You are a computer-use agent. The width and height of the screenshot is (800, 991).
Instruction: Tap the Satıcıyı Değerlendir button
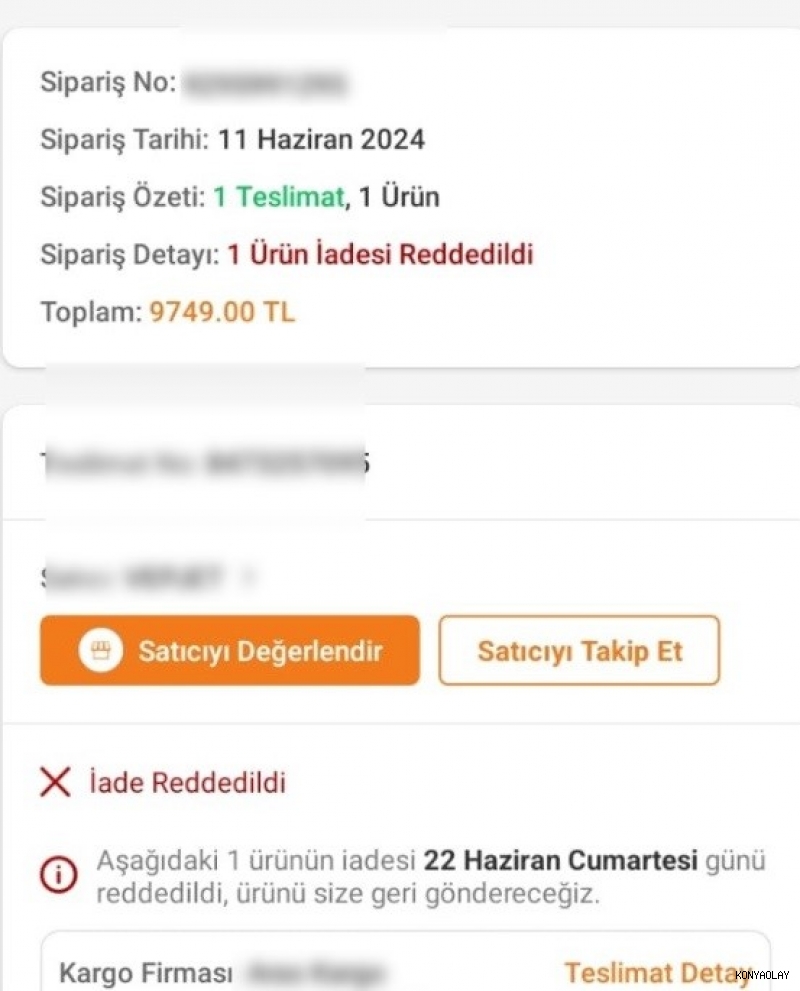[x=230, y=651]
